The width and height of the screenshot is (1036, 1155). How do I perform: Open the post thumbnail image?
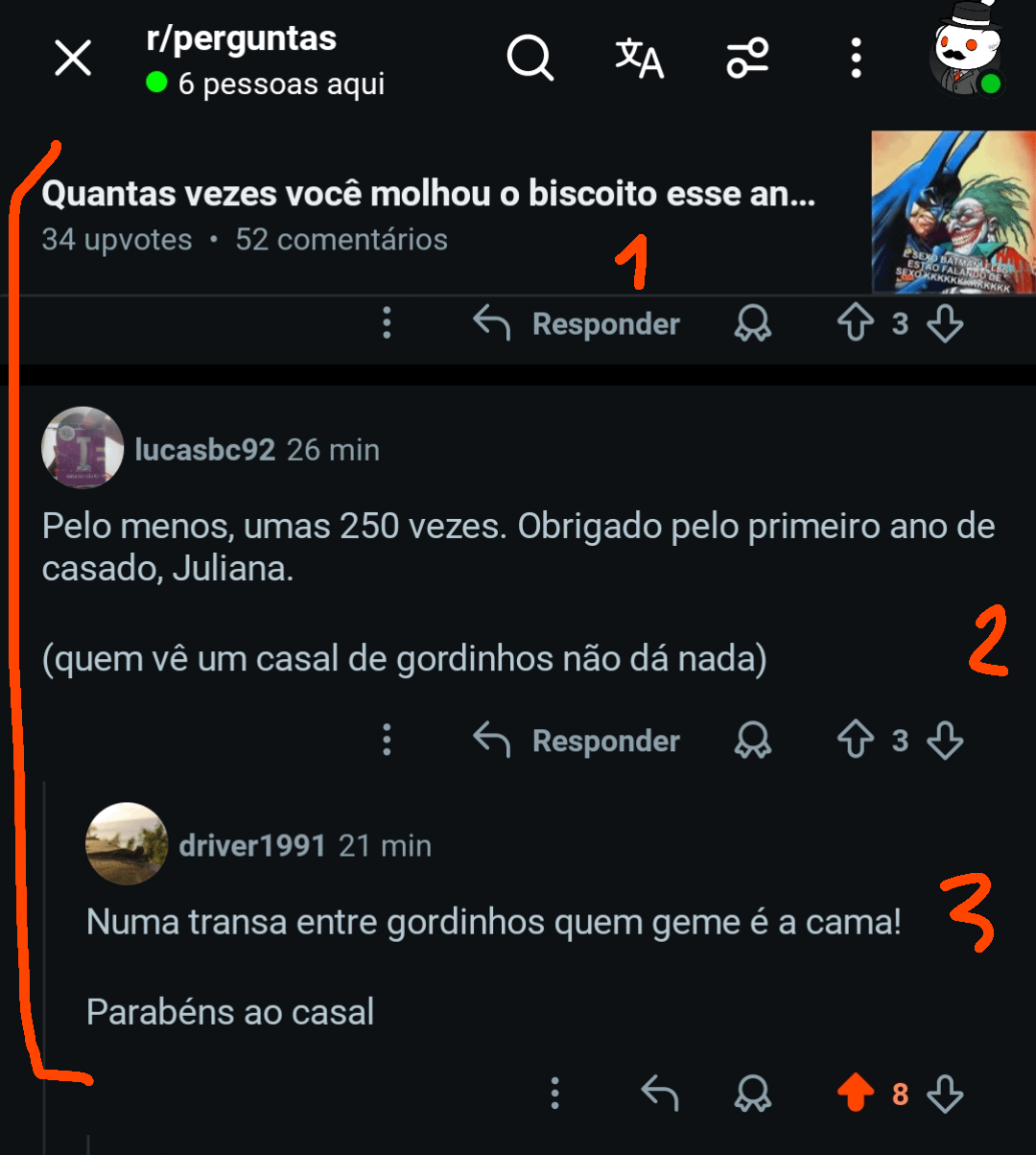coord(953,212)
